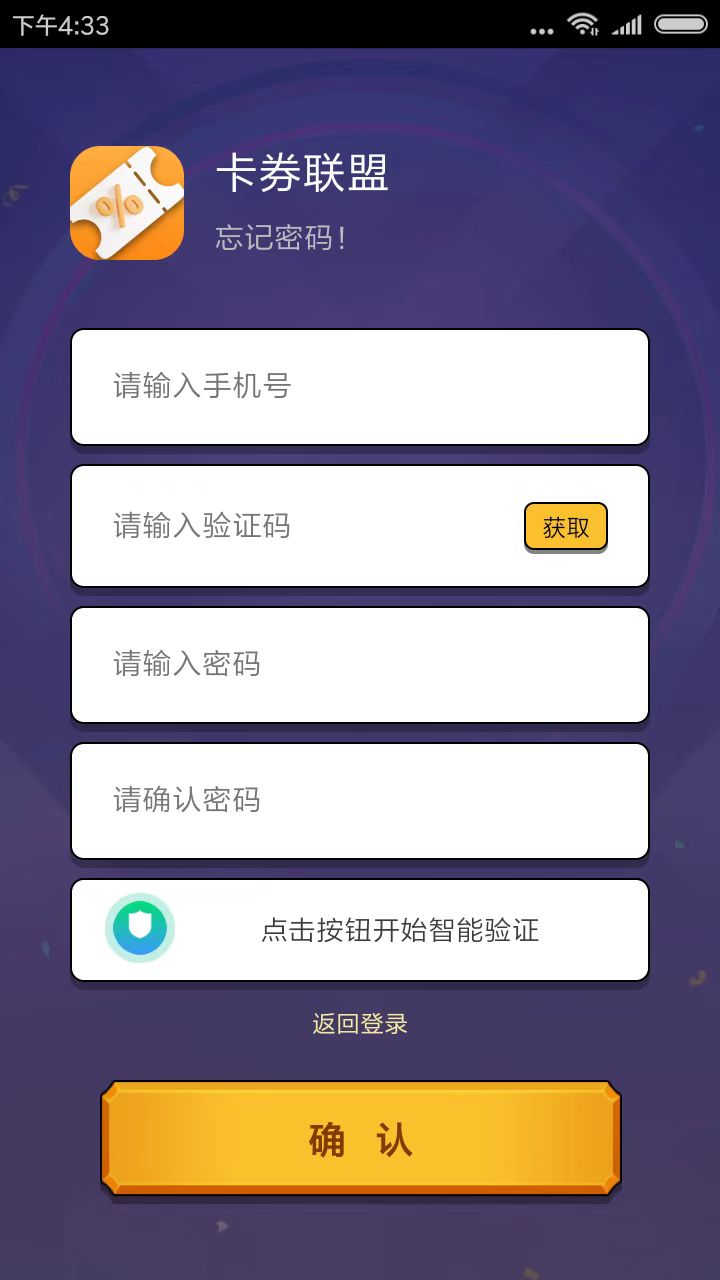The image size is (720, 1280).
Task: Tap the phone number input field
Action: point(360,386)
